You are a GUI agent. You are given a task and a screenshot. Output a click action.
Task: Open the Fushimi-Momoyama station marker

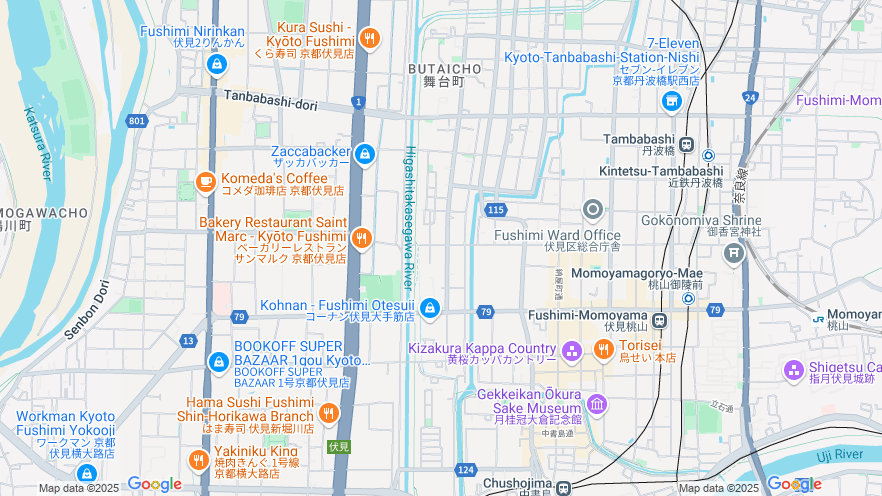660,321
